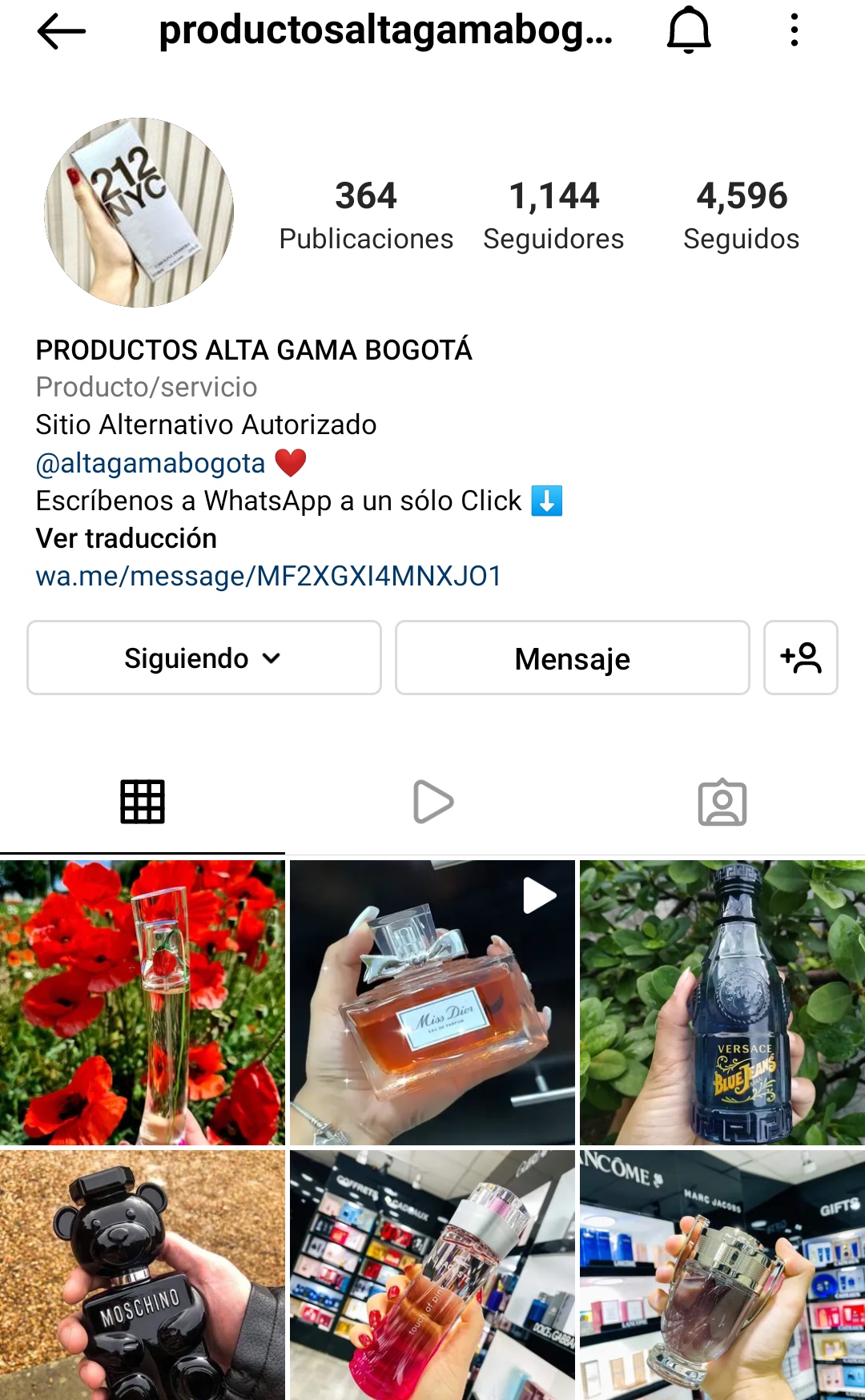Switch to the posts grid tab

pyautogui.click(x=143, y=802)
